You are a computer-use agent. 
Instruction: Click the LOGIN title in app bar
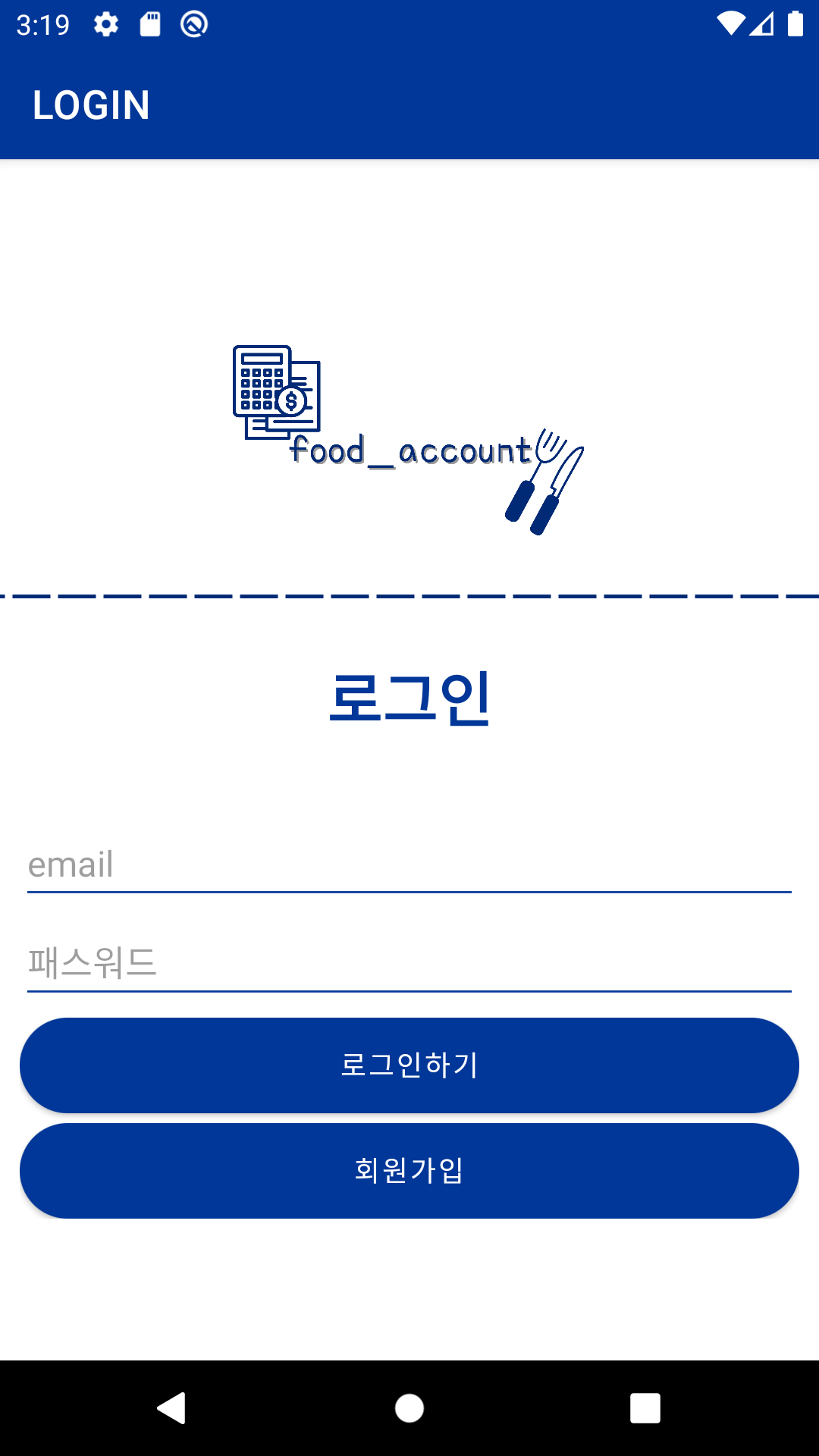[91, 105]
